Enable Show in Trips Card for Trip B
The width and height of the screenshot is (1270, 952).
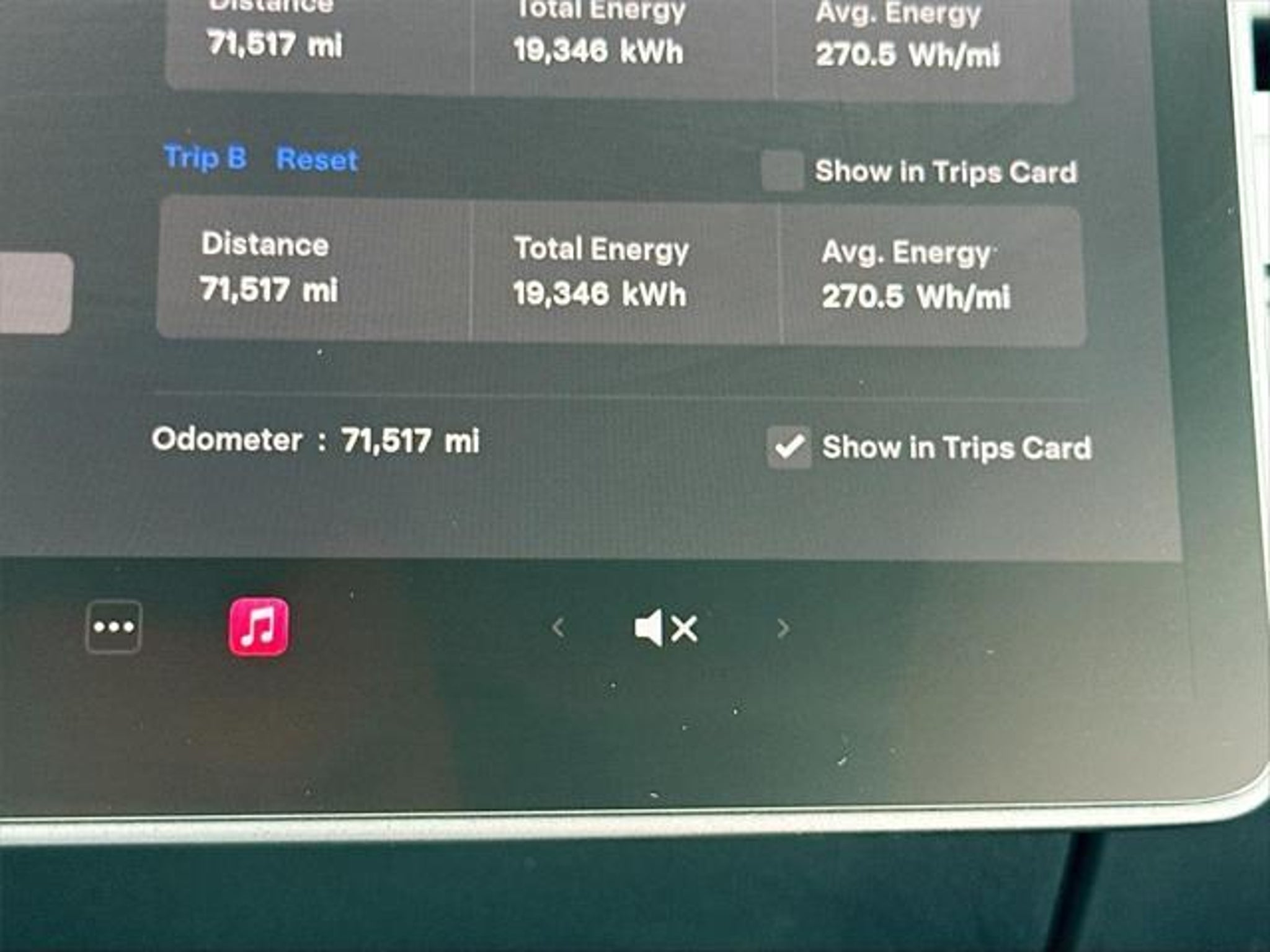tap(783, 170)
